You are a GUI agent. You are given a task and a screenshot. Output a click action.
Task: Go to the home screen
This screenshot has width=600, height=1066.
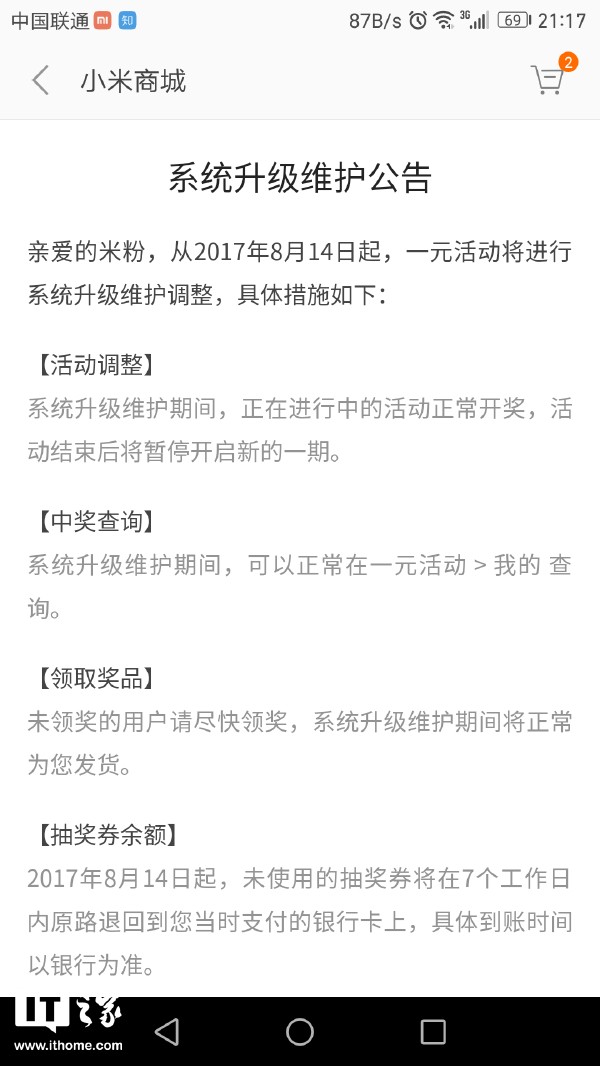click(x=300, y=1031)
